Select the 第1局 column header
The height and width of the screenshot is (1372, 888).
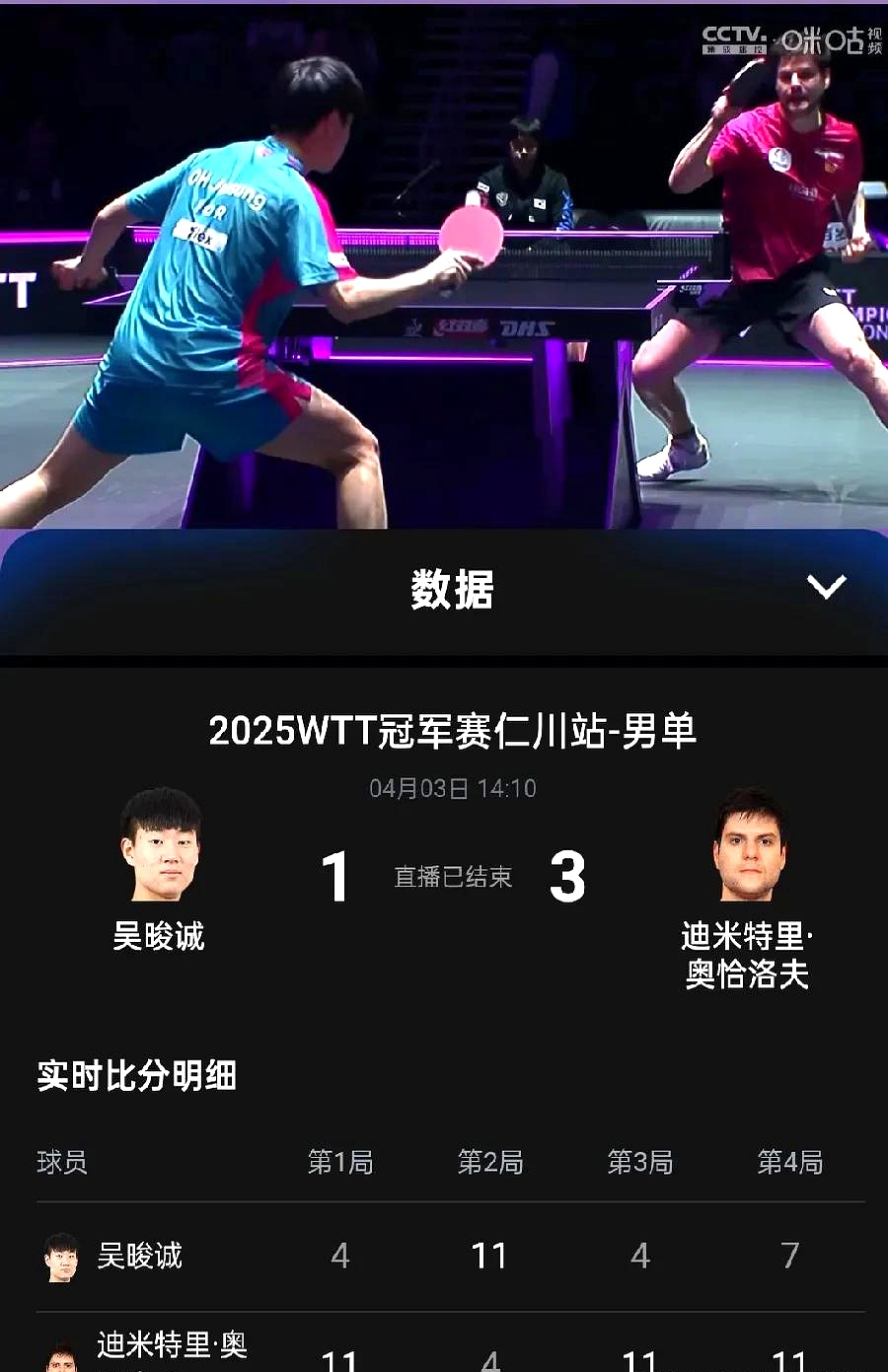(x=339, y=1163)
